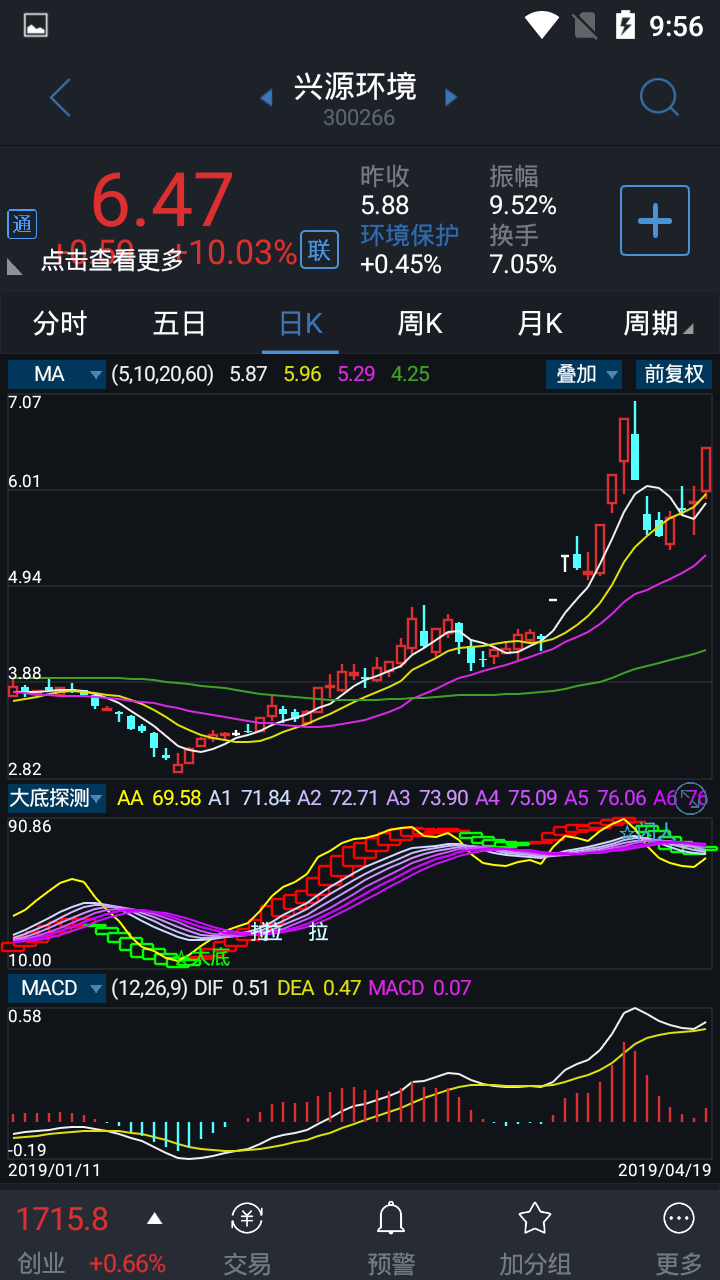Switch to the next stock arrow
Image resolution: width=720 pixels, height=1280 pixels.
point(451,97)
